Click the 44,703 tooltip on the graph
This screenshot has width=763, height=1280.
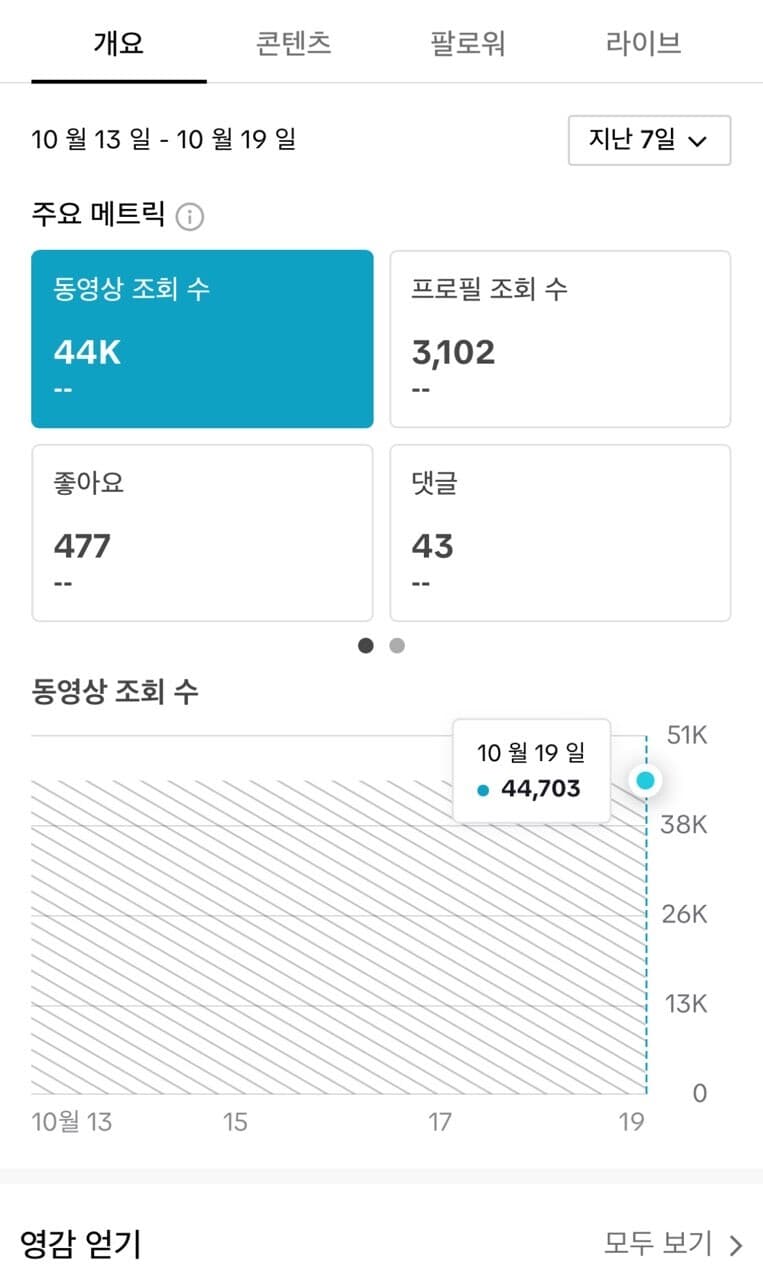click(x=531, y=771)
